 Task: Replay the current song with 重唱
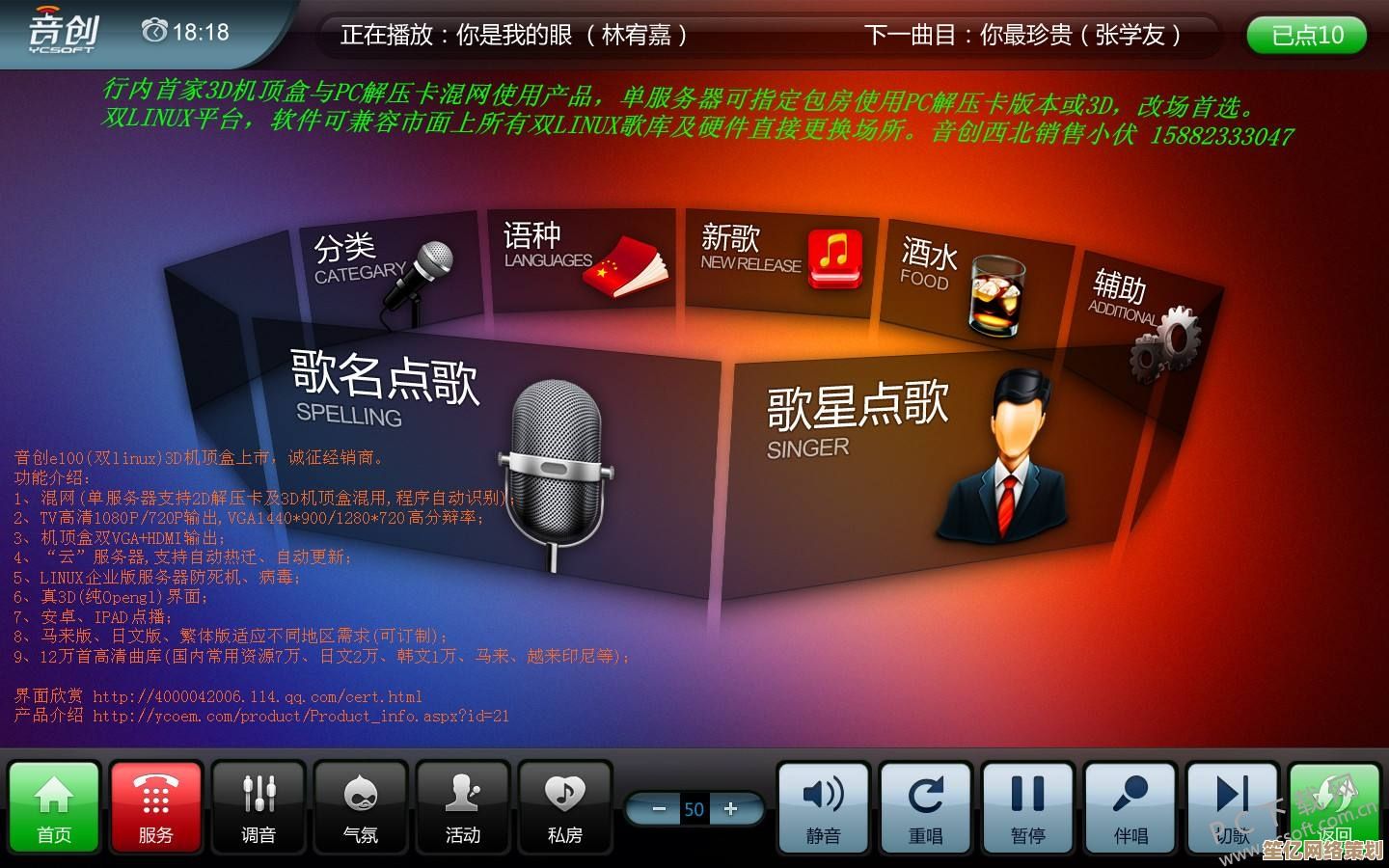click(x=925, y=808)
